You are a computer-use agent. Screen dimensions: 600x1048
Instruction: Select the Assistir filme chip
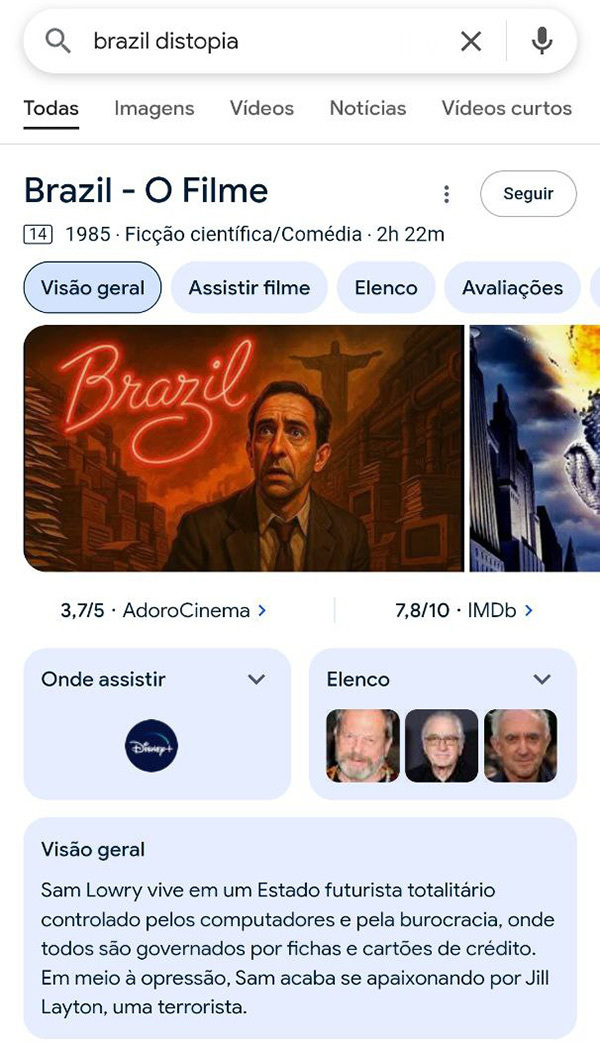tap(249, 288)
